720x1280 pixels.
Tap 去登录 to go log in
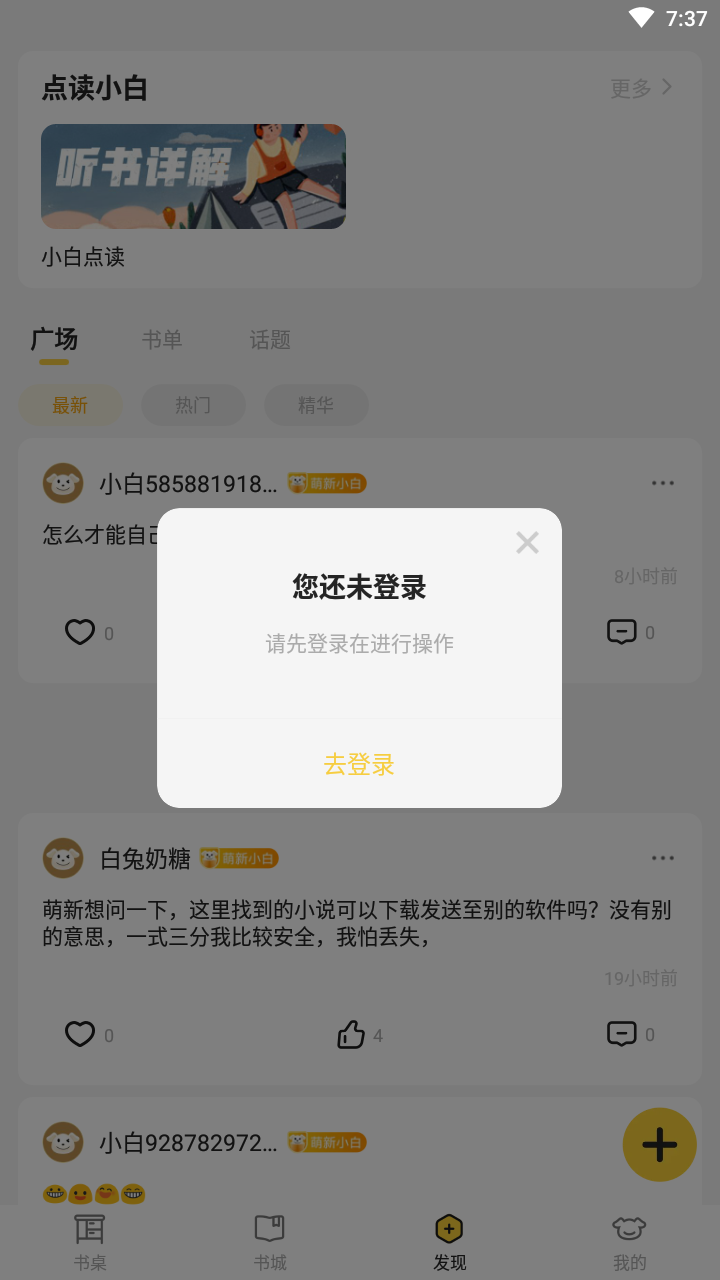(x=359, y=765)
